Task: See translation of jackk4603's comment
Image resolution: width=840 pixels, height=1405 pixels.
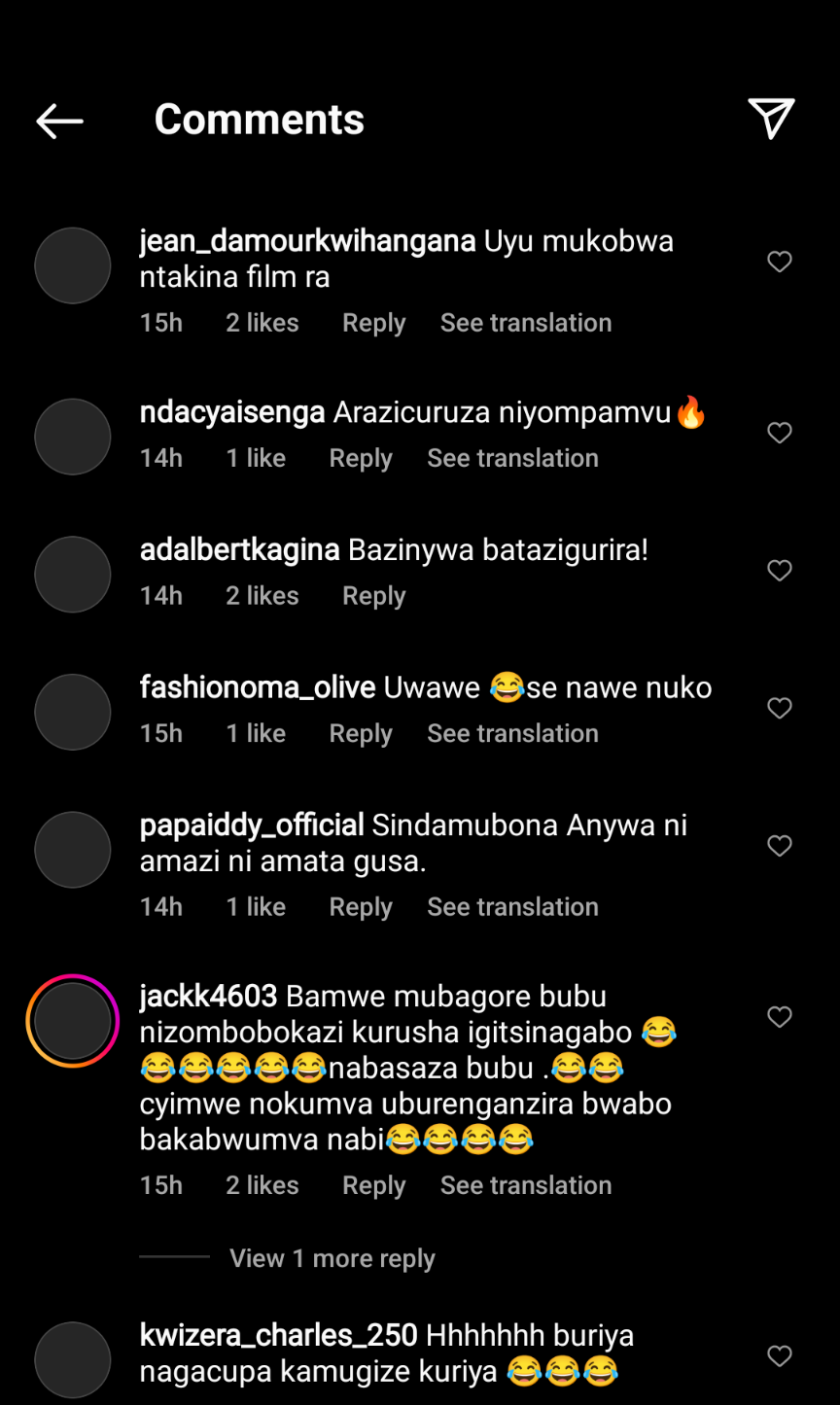Action: click(x=525, y=1185)
